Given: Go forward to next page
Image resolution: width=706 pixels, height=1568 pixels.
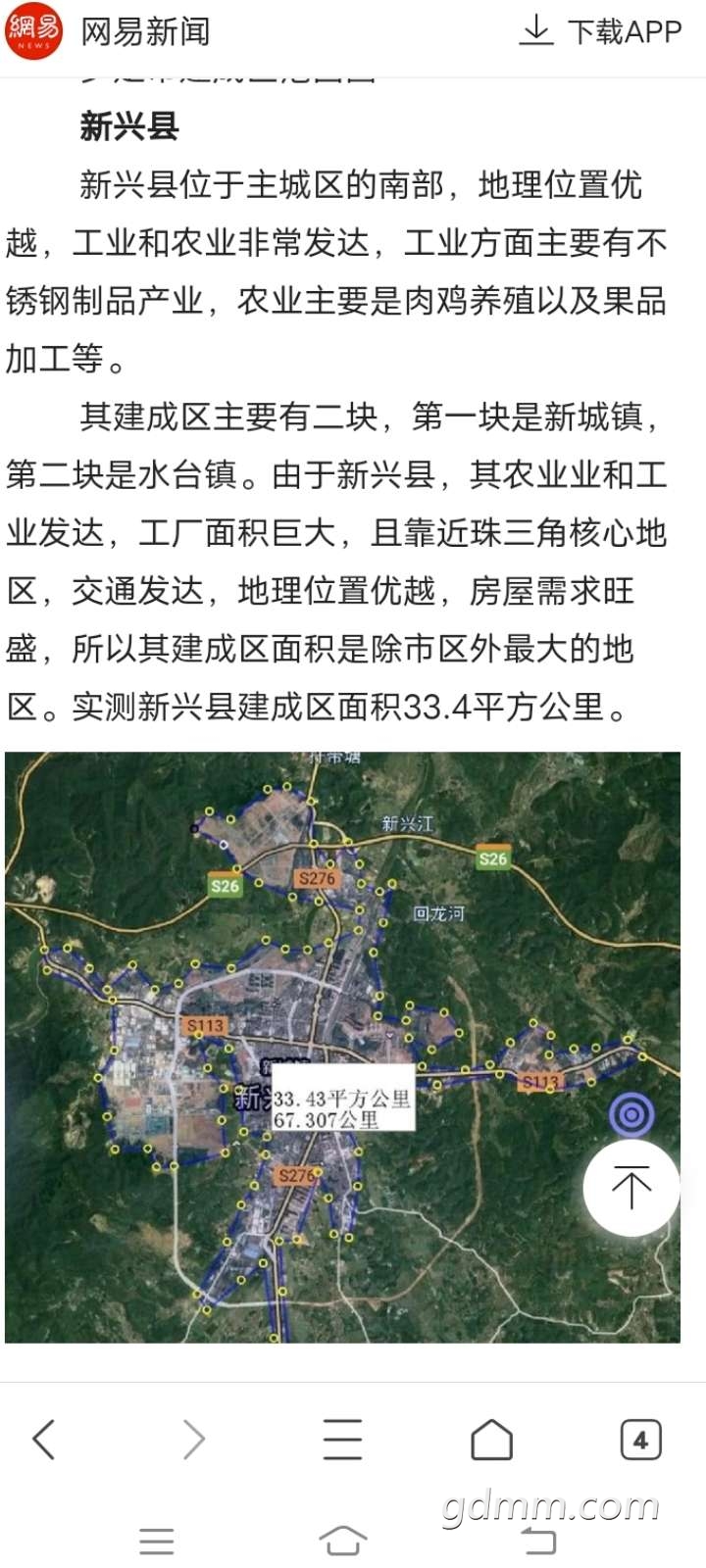Looking at the screenshot, I should click(x=193, y=1440).
